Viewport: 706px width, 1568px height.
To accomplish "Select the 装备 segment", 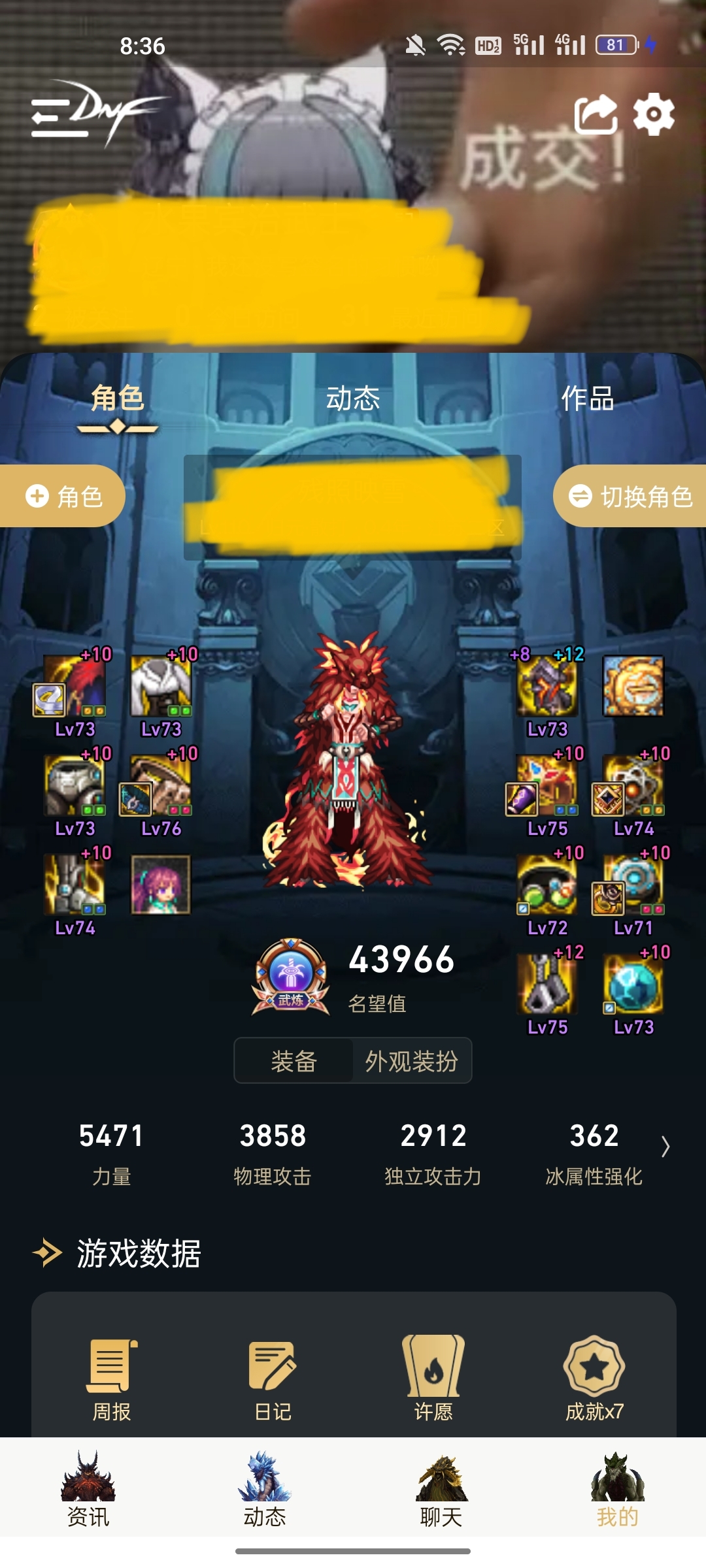I will click(x=294, y=1061).
